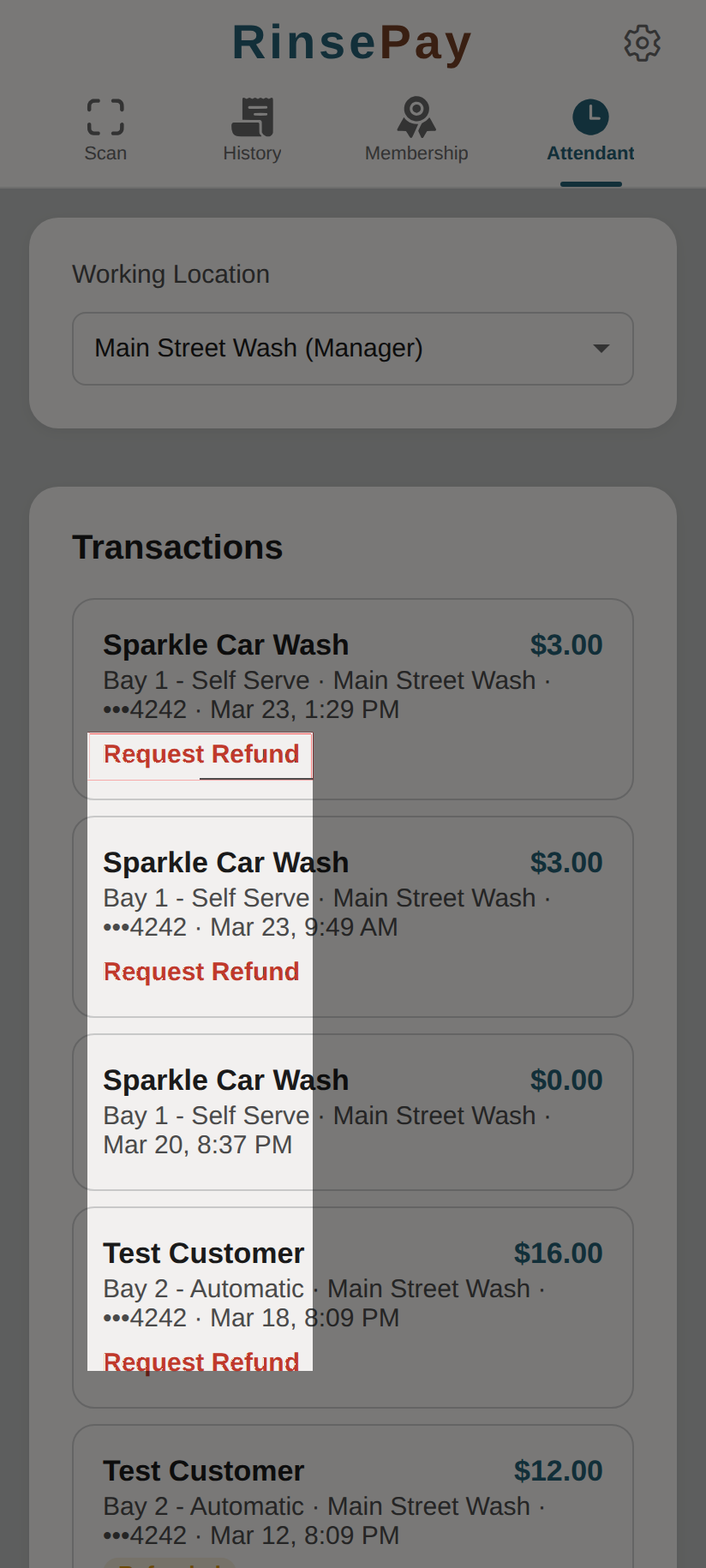Request refund for the Mar 23, 1:29 PM wash
The width and height of the screenshot is (706, 1568).
pos(200,754)
